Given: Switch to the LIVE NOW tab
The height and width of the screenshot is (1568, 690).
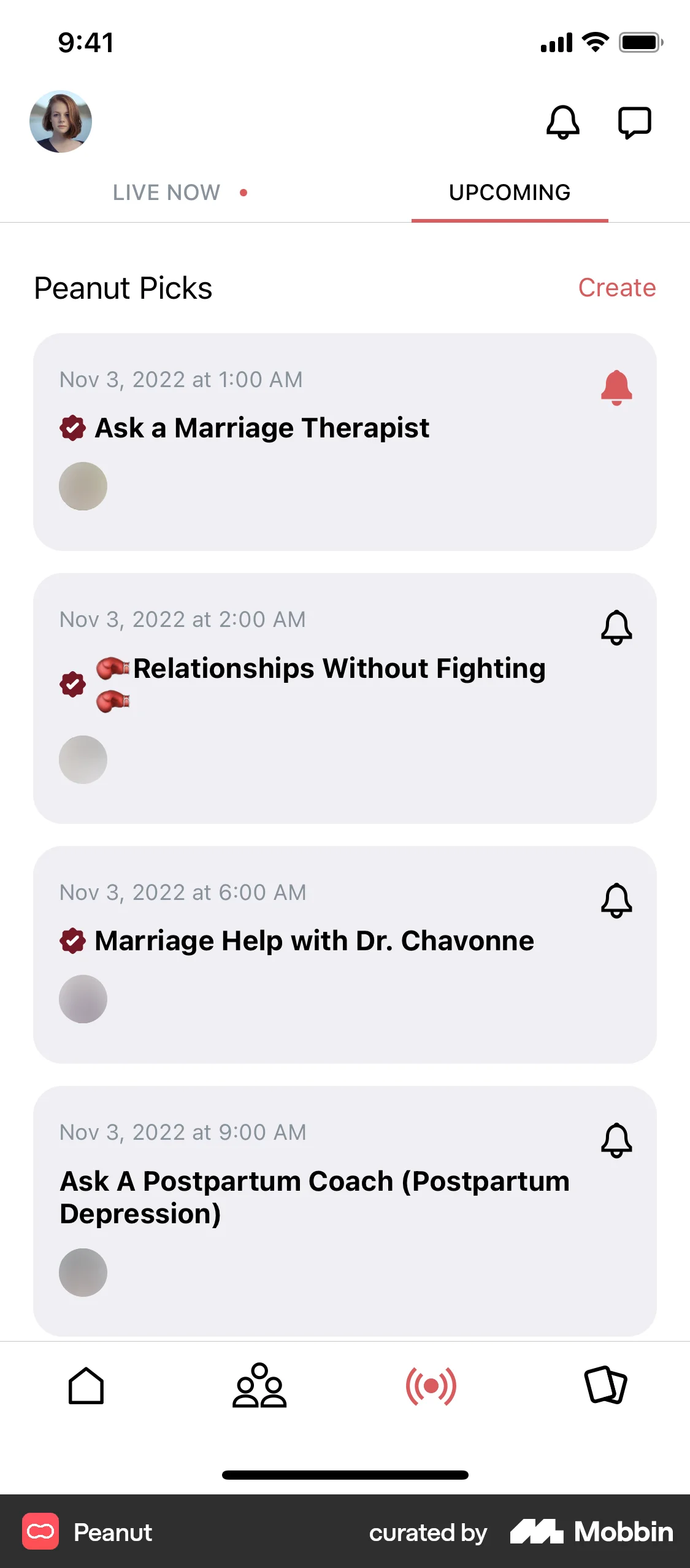Looking at the screenshot, I should tap(166, 192).
